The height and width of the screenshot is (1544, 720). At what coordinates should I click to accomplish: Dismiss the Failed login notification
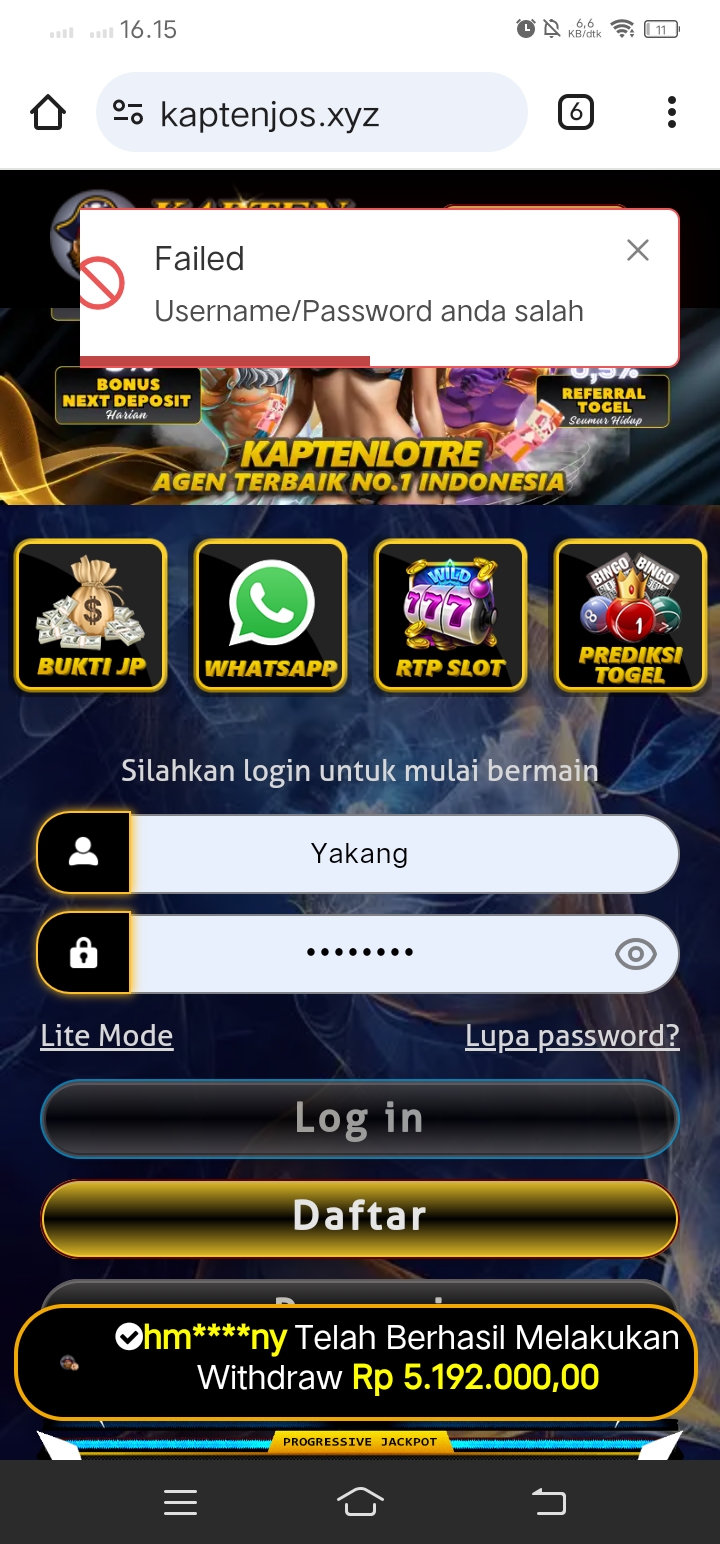click(637, 250)
